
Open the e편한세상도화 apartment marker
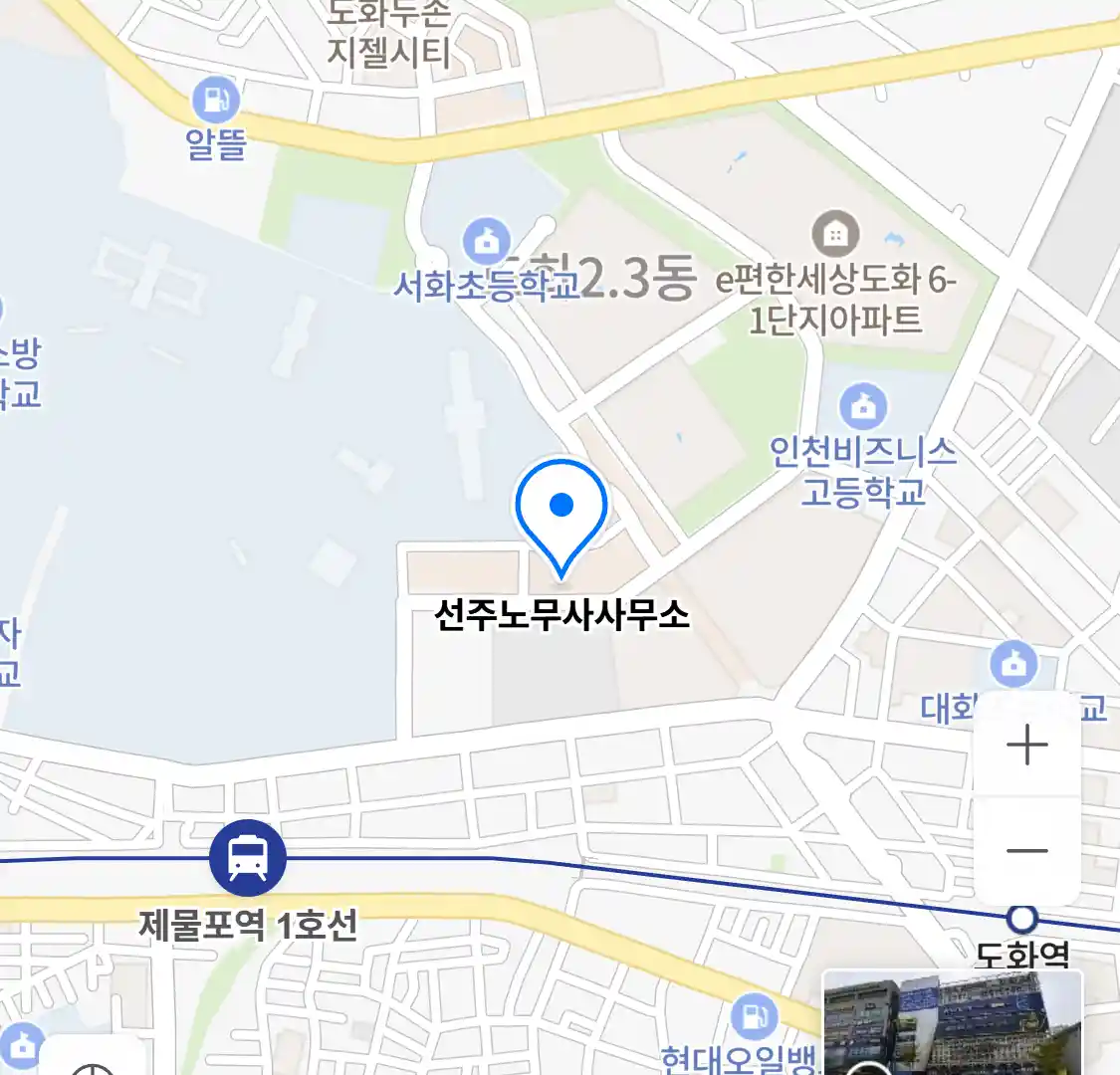[x=835, y=235]
